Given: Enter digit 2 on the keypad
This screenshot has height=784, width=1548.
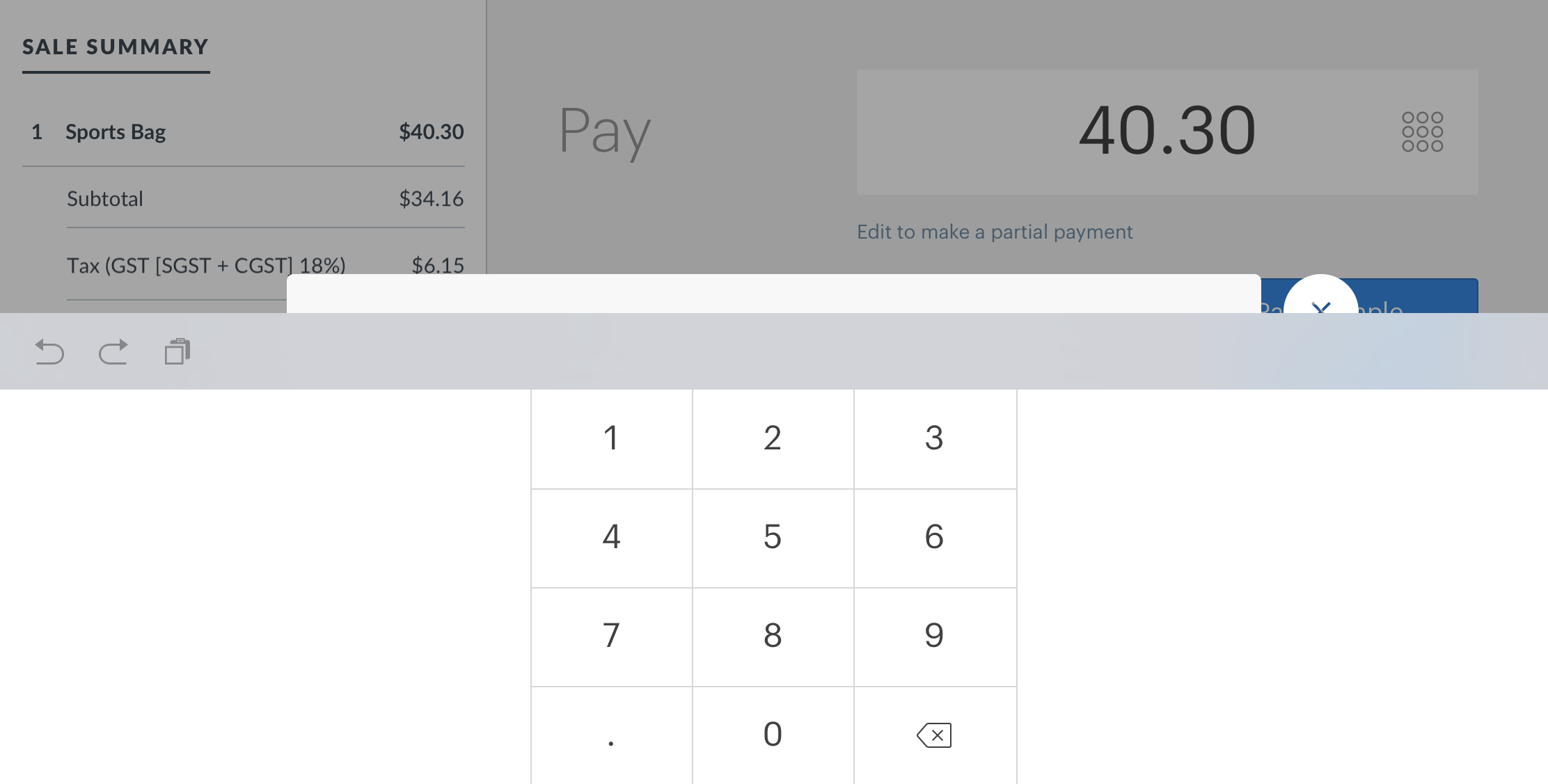Looking at the screenshot, I should point(773,438).
